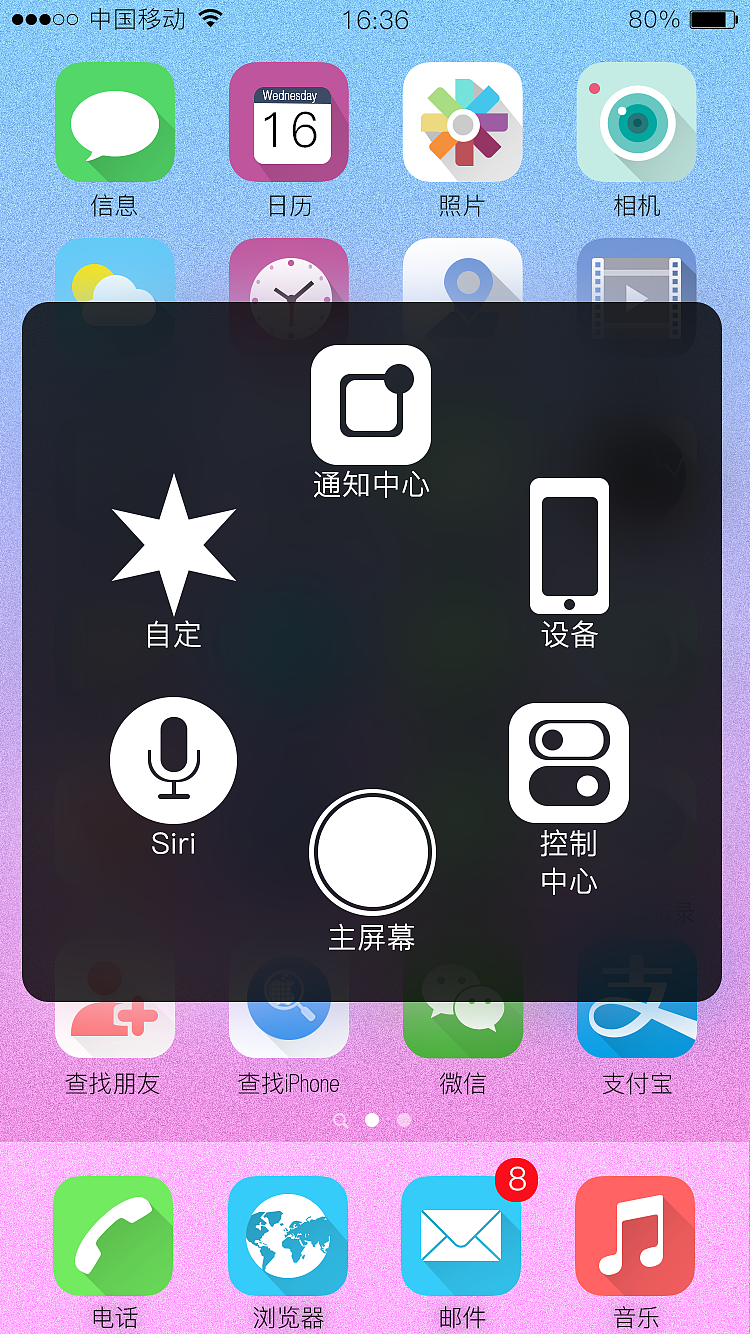
Task: Activate Siri from the AssistiveTouch menu
Action: click(173, 760)
